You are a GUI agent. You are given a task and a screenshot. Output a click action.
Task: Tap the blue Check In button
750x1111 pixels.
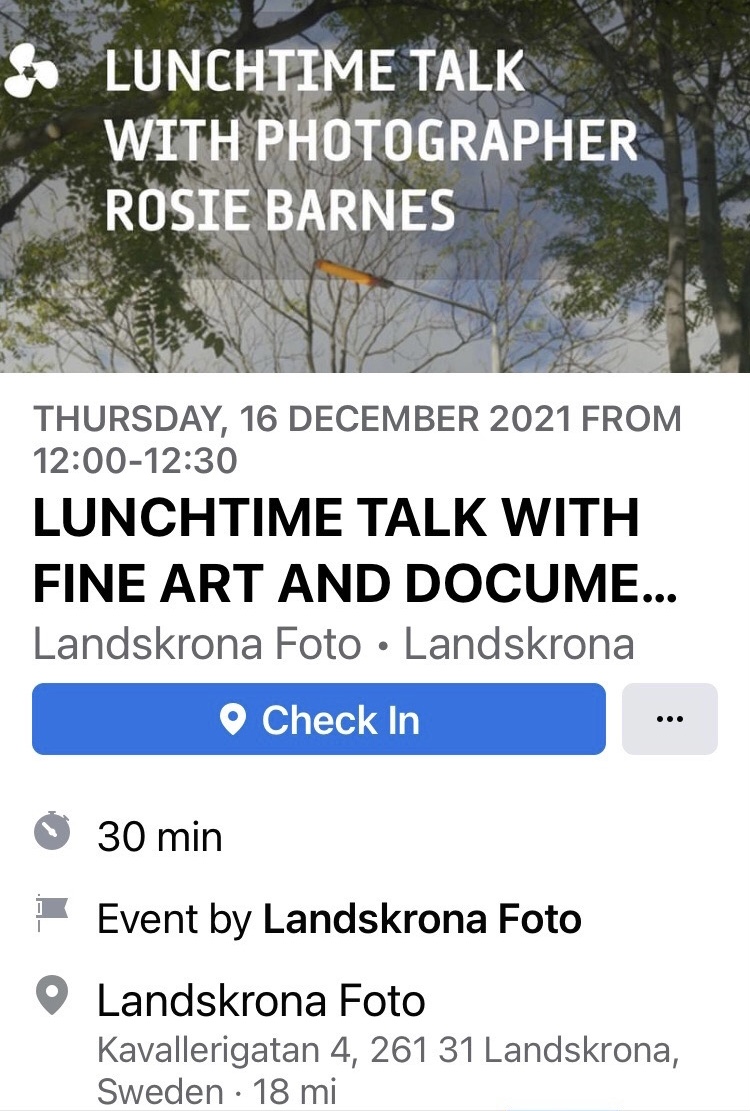(x=318, y=719)
